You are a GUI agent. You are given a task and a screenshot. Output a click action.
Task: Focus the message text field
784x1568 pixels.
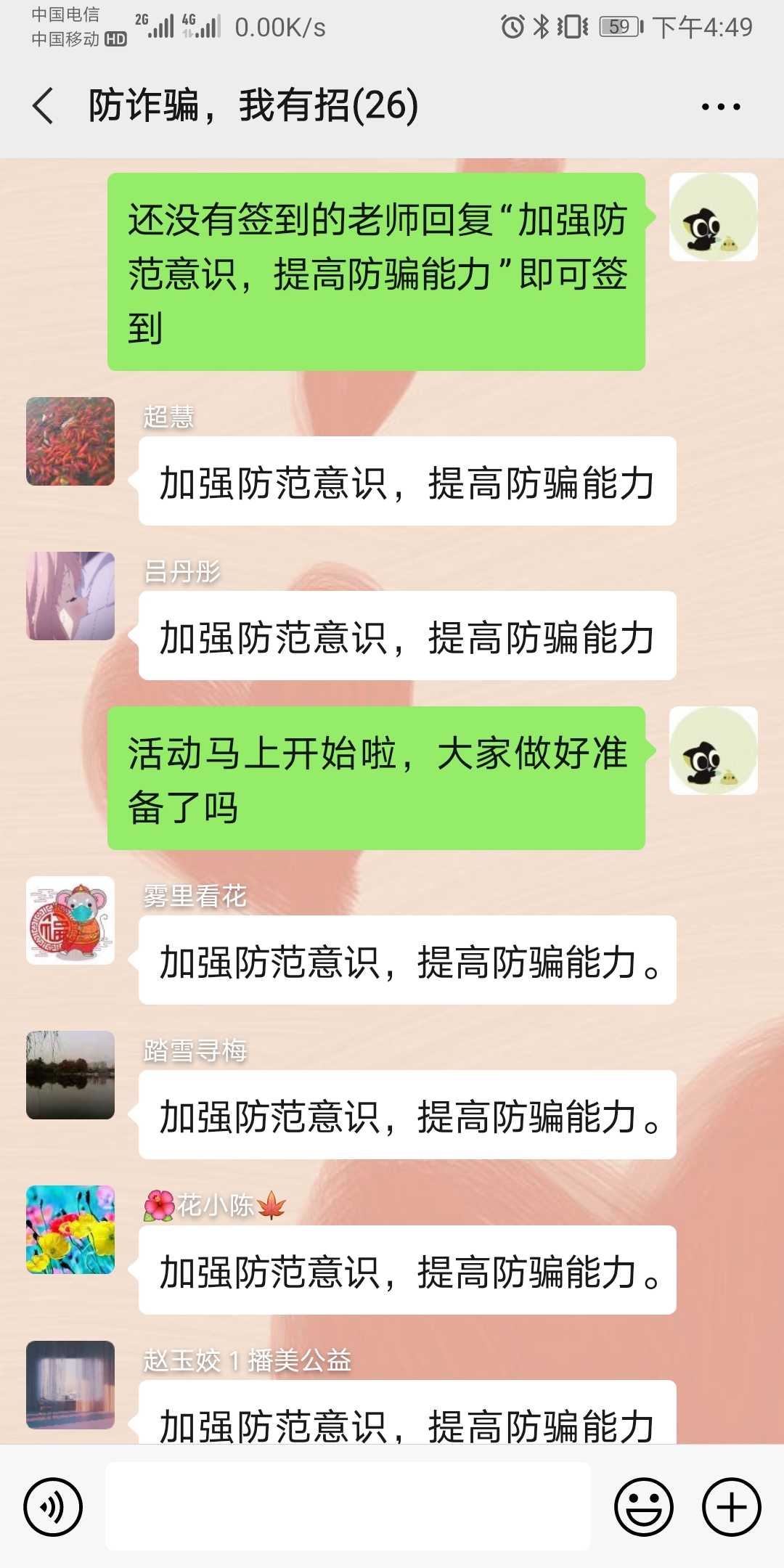(x=348, y=1507)
